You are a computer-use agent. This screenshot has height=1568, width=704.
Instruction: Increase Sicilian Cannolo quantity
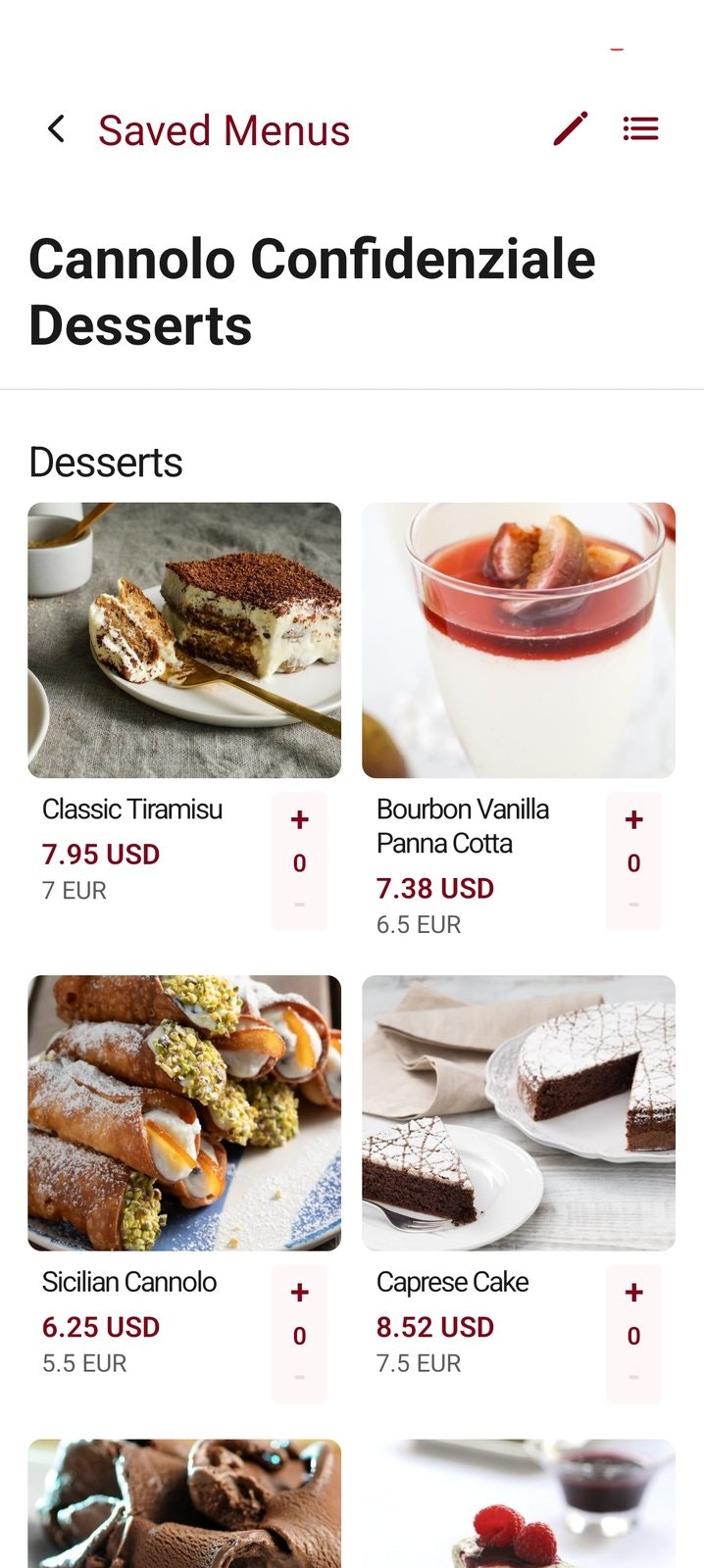[x=300, y=1293]
